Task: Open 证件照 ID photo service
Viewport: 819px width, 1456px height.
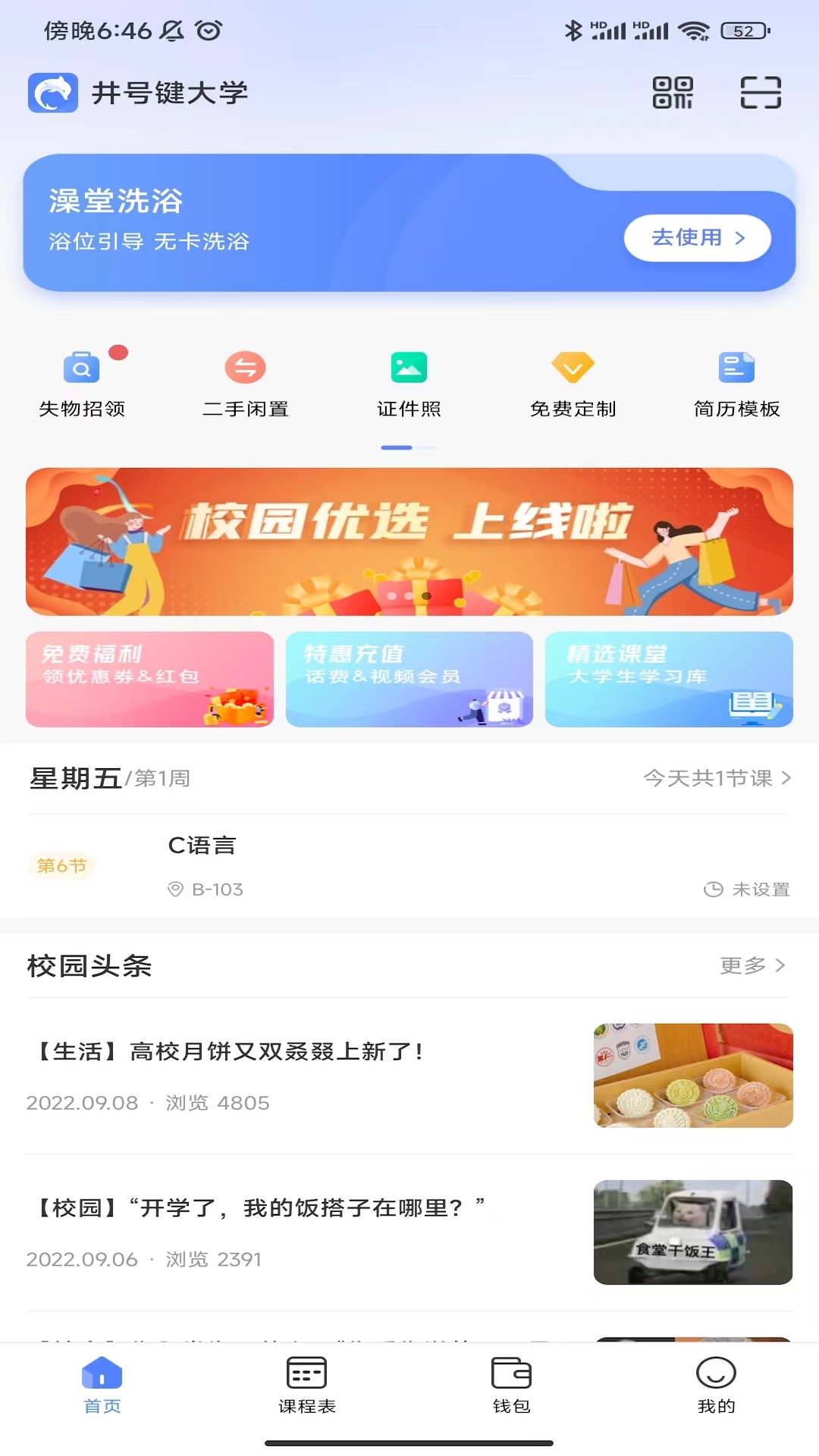Action: 409,384
